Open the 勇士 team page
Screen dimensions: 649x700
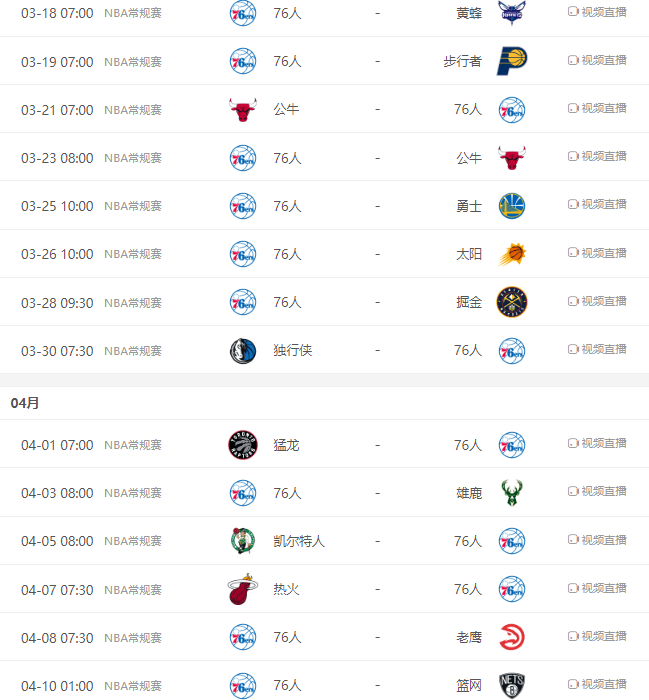click(469, 206)
